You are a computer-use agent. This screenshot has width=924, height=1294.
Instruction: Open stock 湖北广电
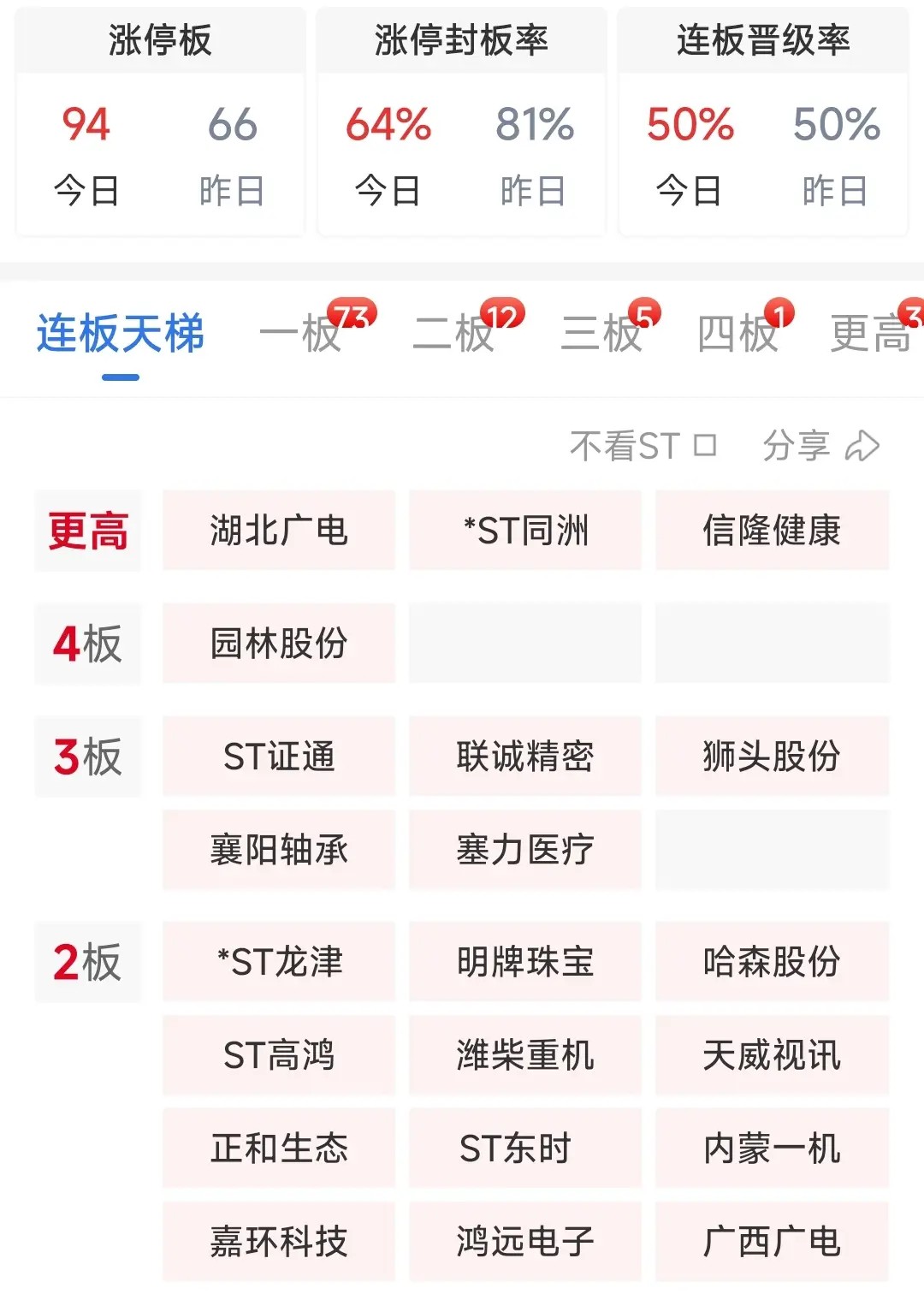(279, 531)
